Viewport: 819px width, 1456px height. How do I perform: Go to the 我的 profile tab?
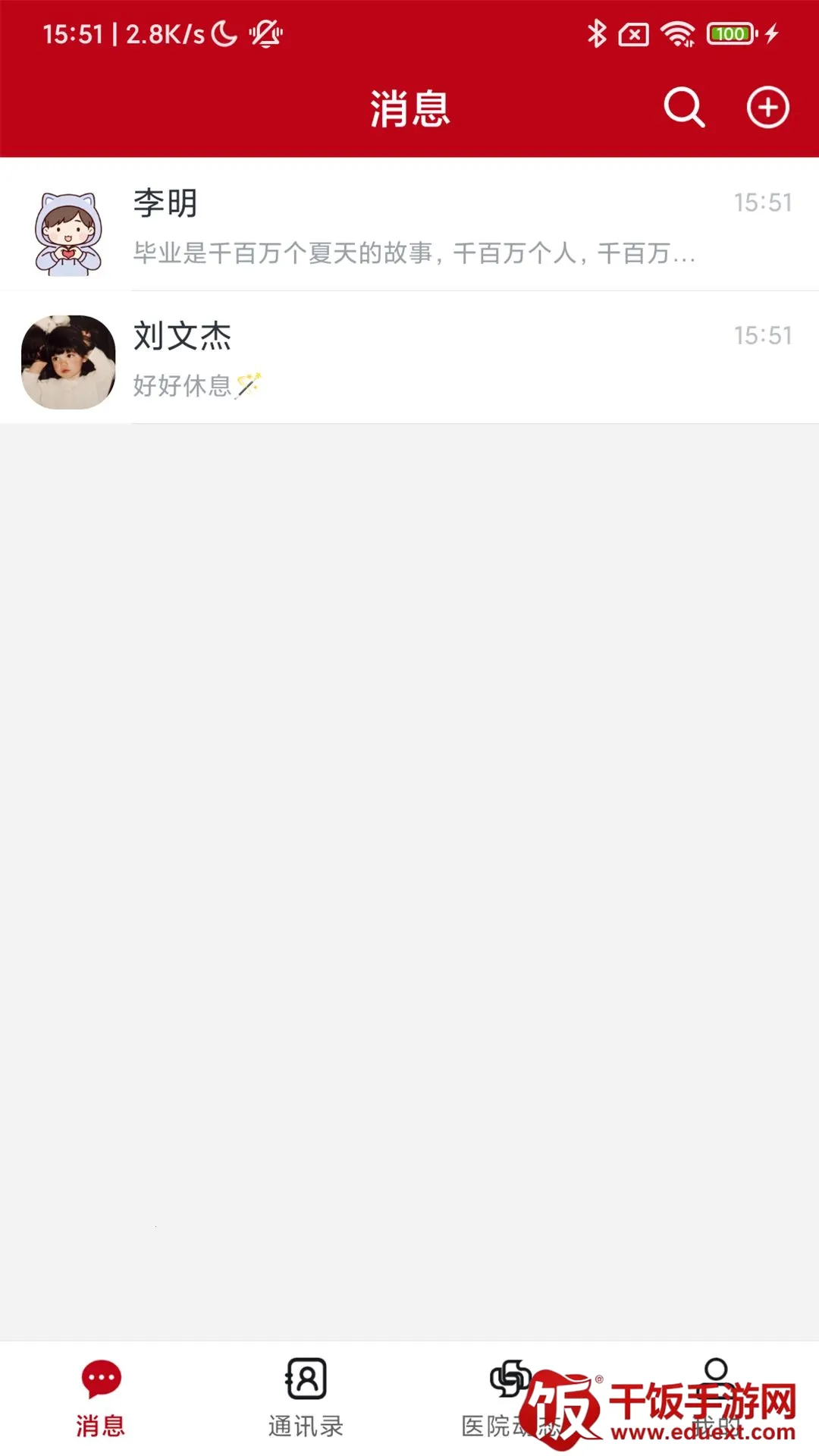point(717,1399)
